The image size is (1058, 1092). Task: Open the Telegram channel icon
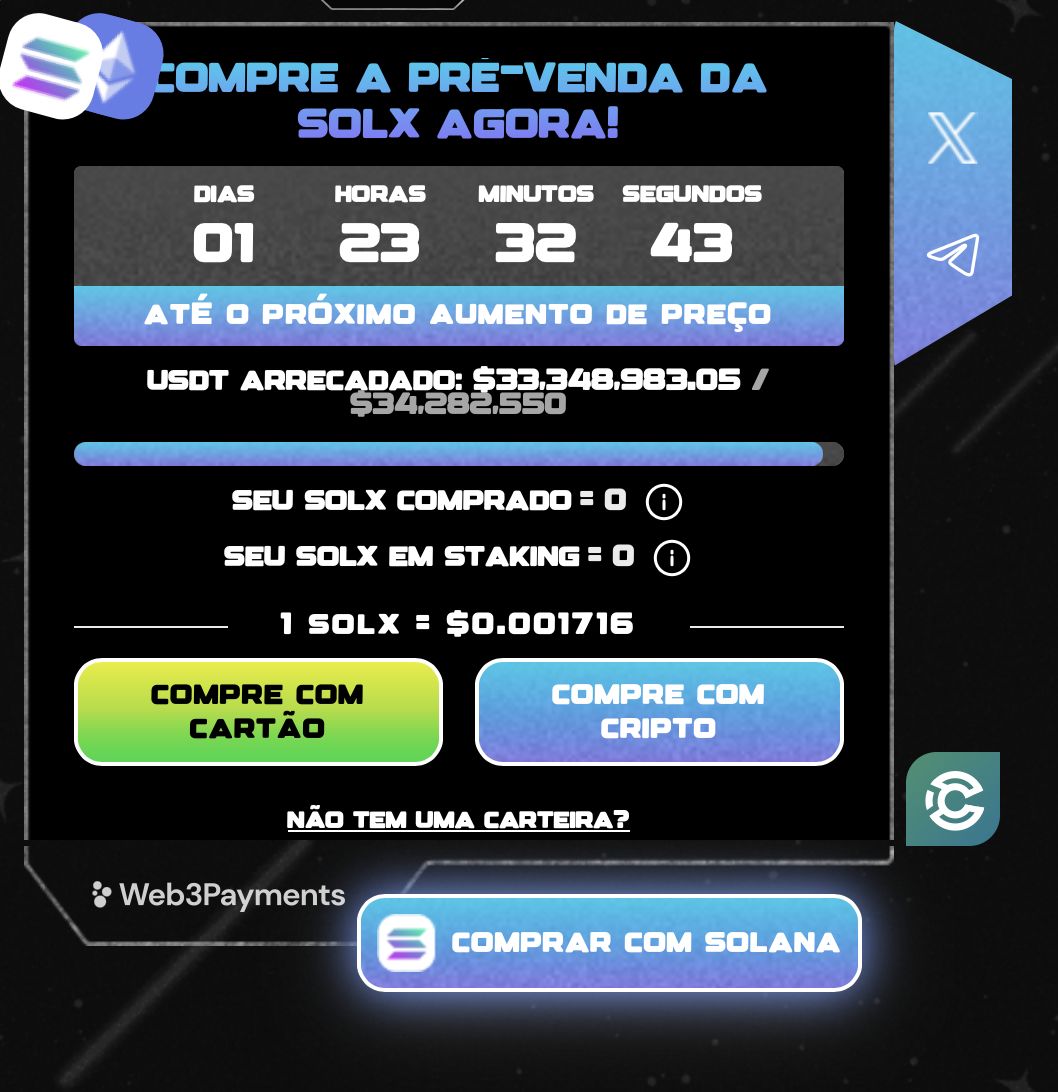952,254
